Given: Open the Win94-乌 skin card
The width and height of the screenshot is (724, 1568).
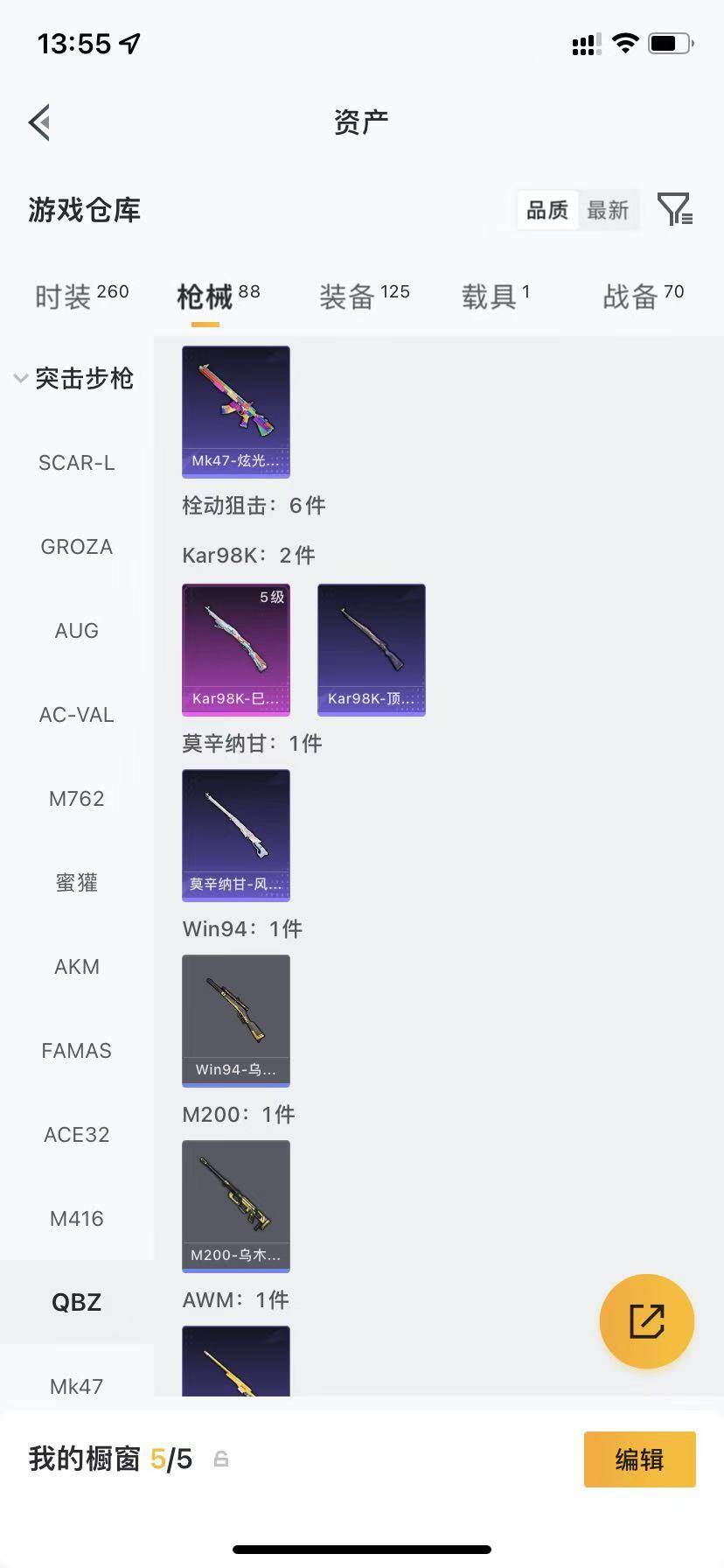Looking at the screenshot, I should [236, 1021].
